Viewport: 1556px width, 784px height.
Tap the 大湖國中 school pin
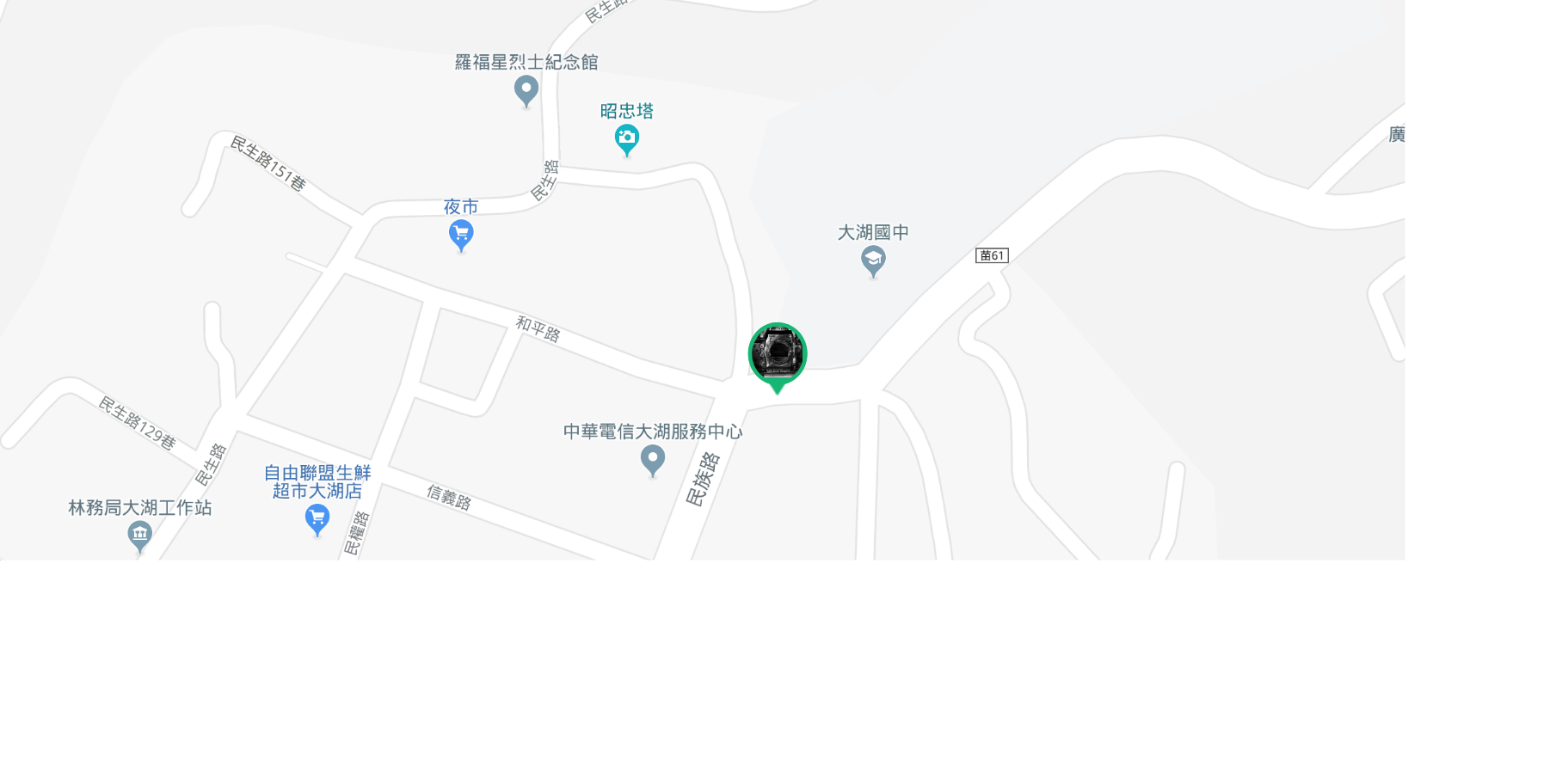click(x=873, y=260)
